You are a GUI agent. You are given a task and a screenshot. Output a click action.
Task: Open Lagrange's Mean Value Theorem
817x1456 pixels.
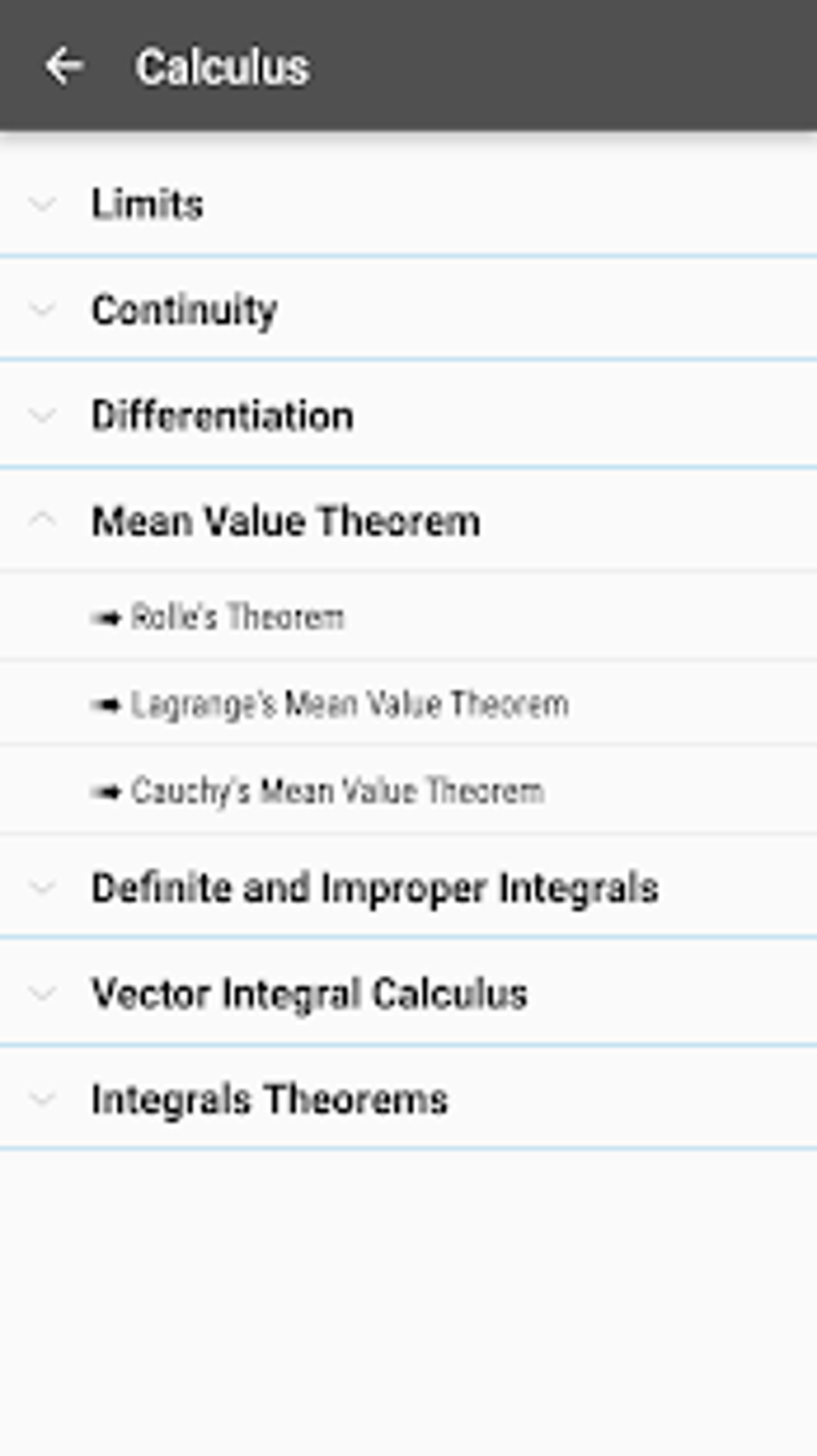[408, 704]
